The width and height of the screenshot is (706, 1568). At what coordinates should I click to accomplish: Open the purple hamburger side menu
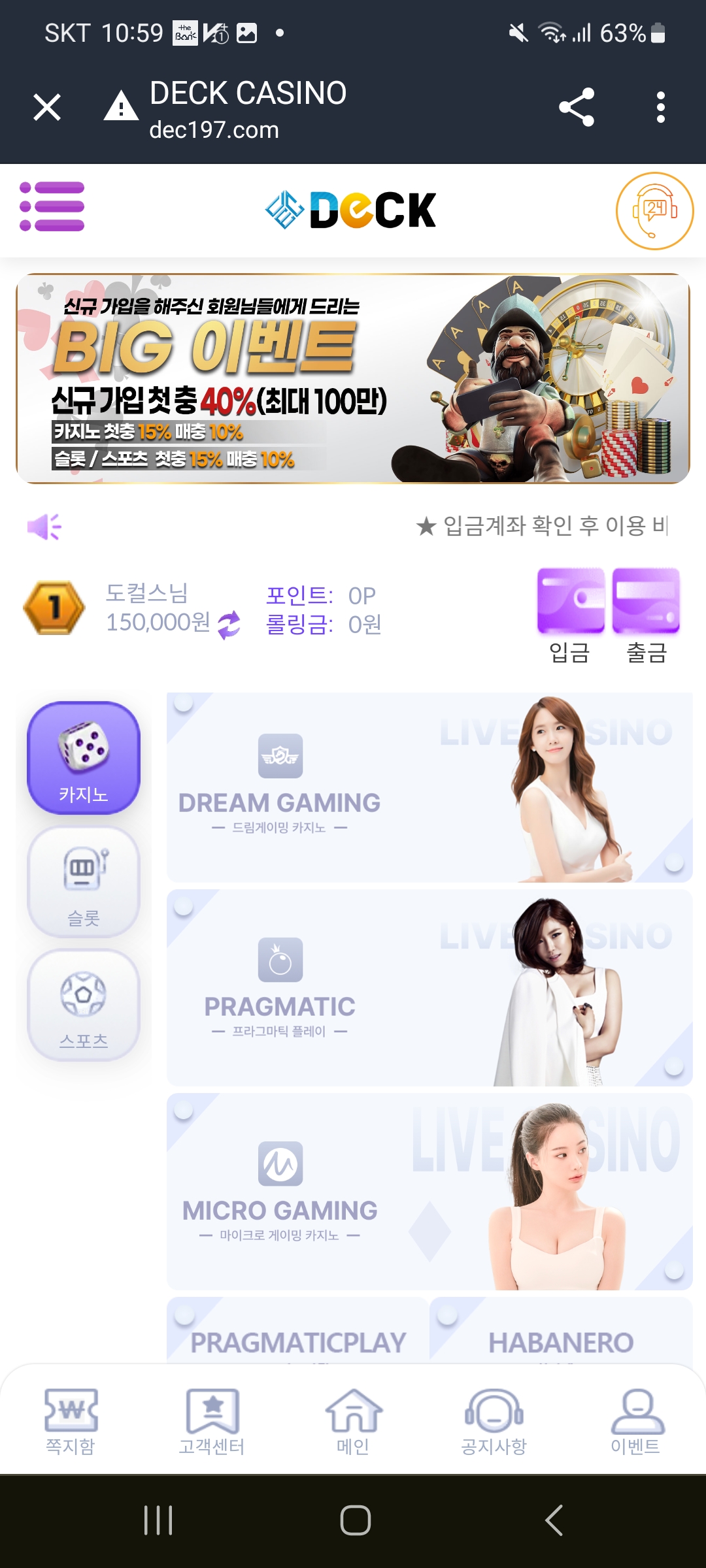[52, 206]
